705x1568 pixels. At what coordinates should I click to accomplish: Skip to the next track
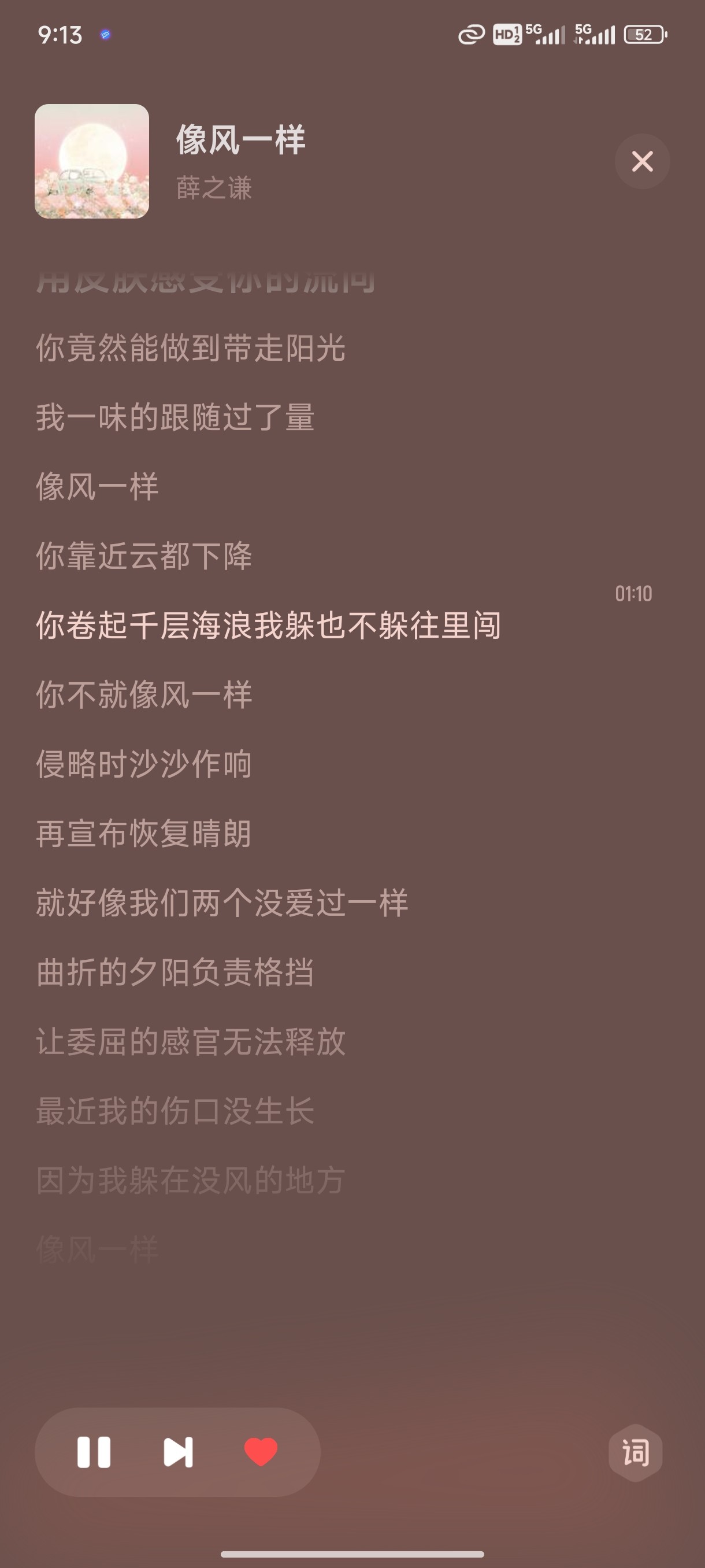pyautogui.click(x=178, y=1452)
